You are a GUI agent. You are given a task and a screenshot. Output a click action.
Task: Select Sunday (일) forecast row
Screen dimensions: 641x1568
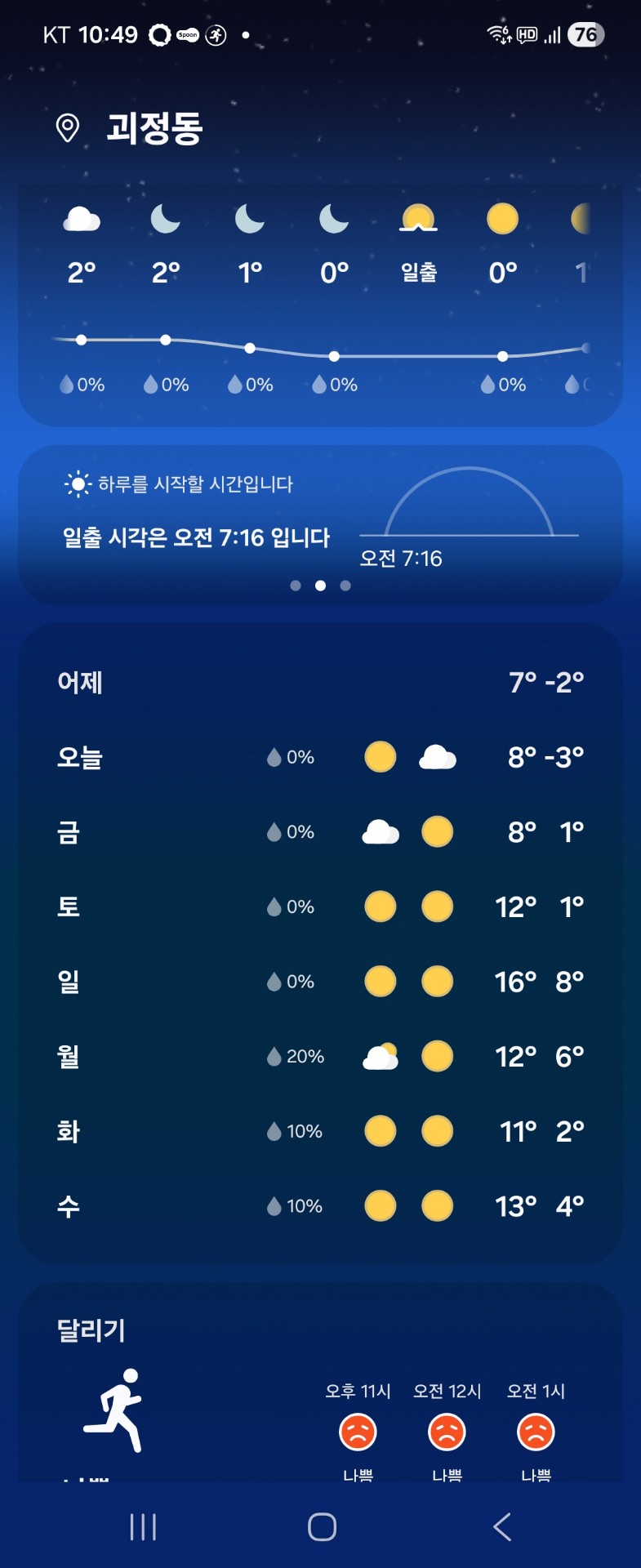tap(320, 982)
